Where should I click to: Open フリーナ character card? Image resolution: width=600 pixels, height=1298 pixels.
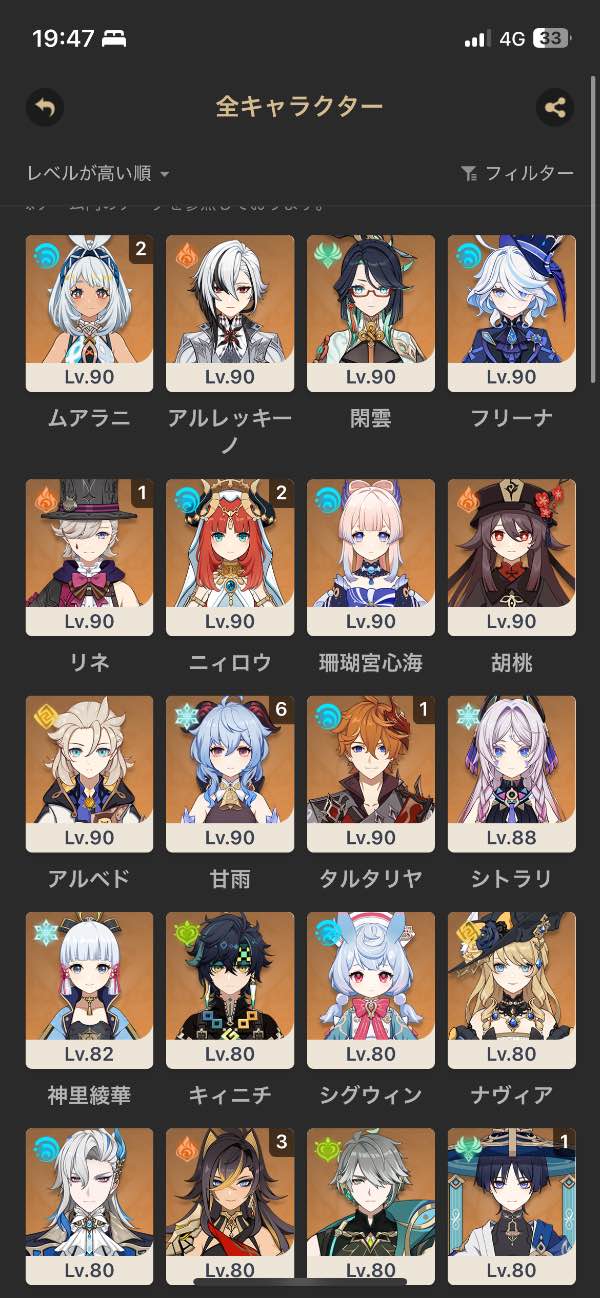pyautogui.click(x=512, y=313)
